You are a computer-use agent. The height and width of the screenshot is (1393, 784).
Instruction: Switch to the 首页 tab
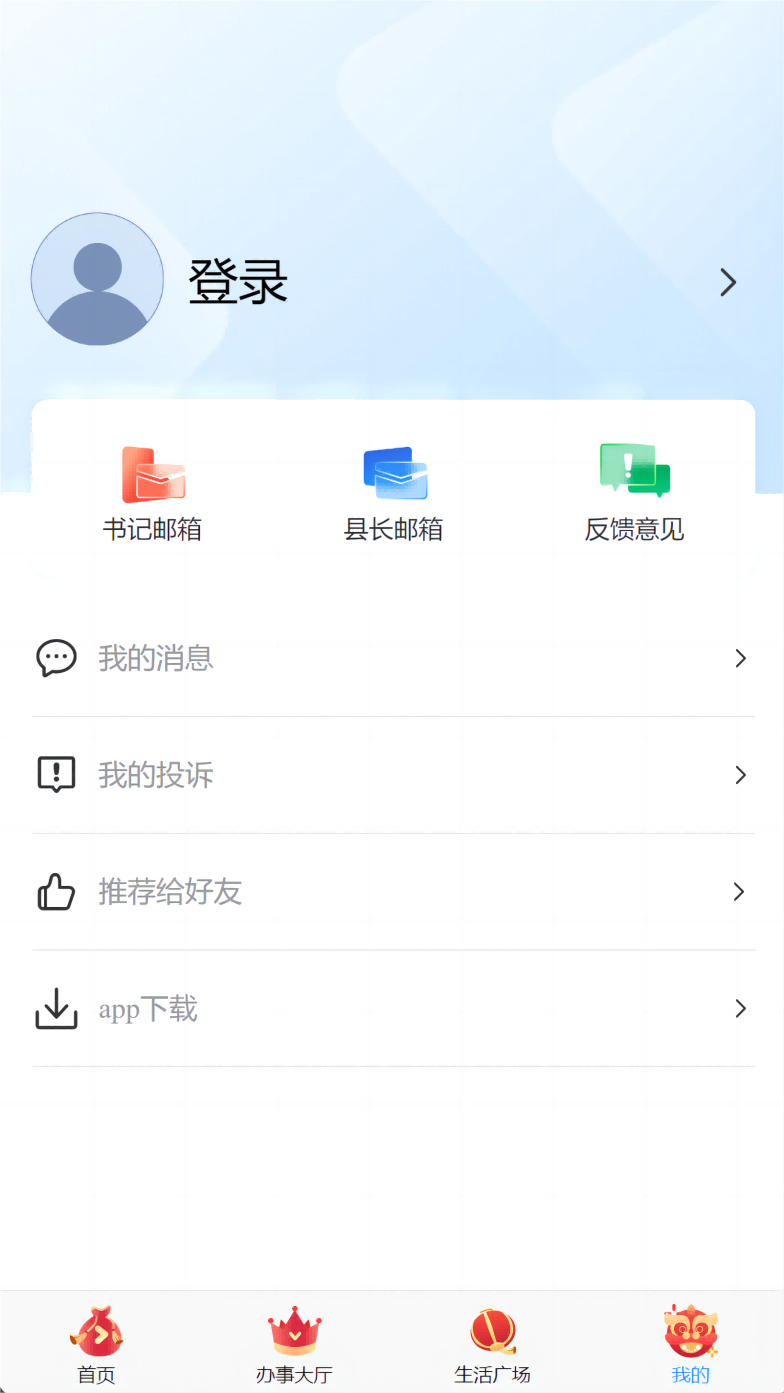click(x=97, y=1345)
